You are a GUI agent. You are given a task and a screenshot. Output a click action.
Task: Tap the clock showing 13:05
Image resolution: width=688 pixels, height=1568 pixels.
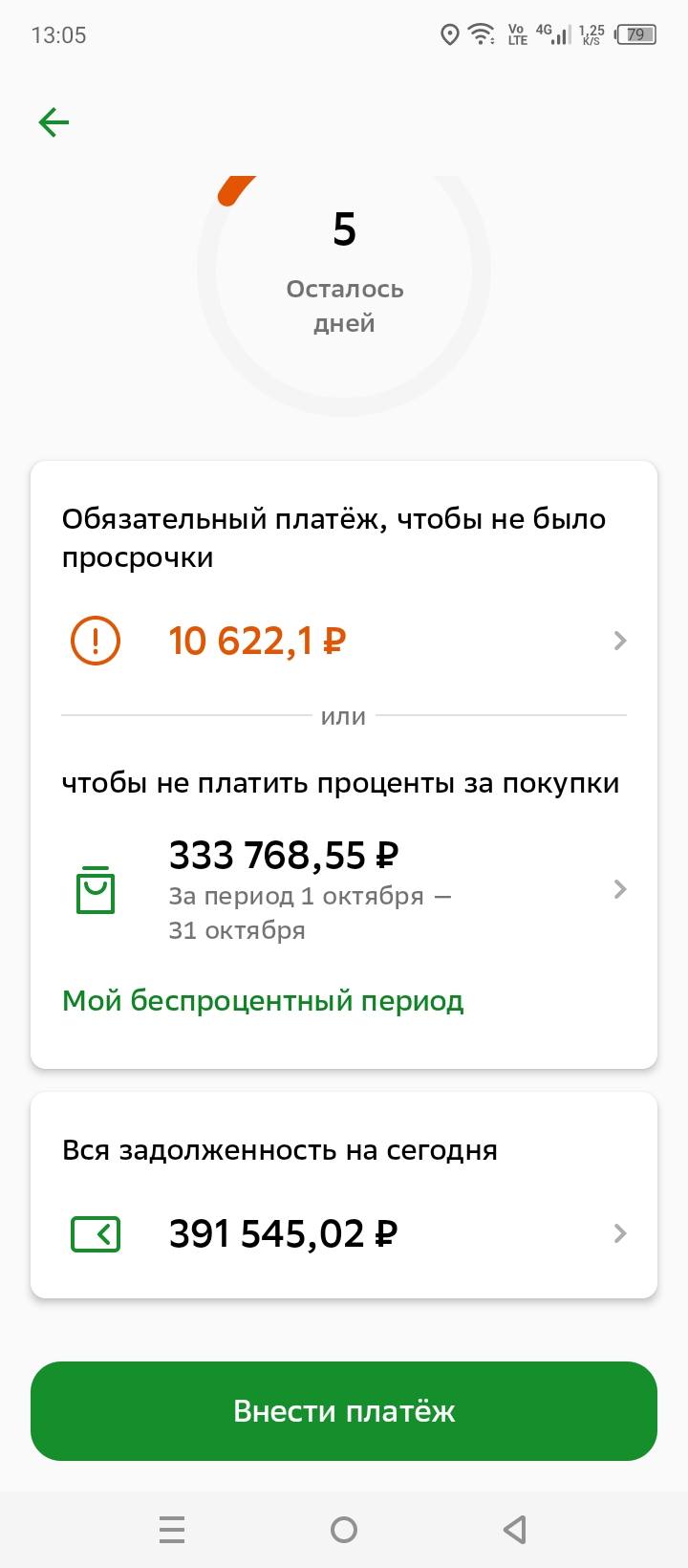point(59,34)
